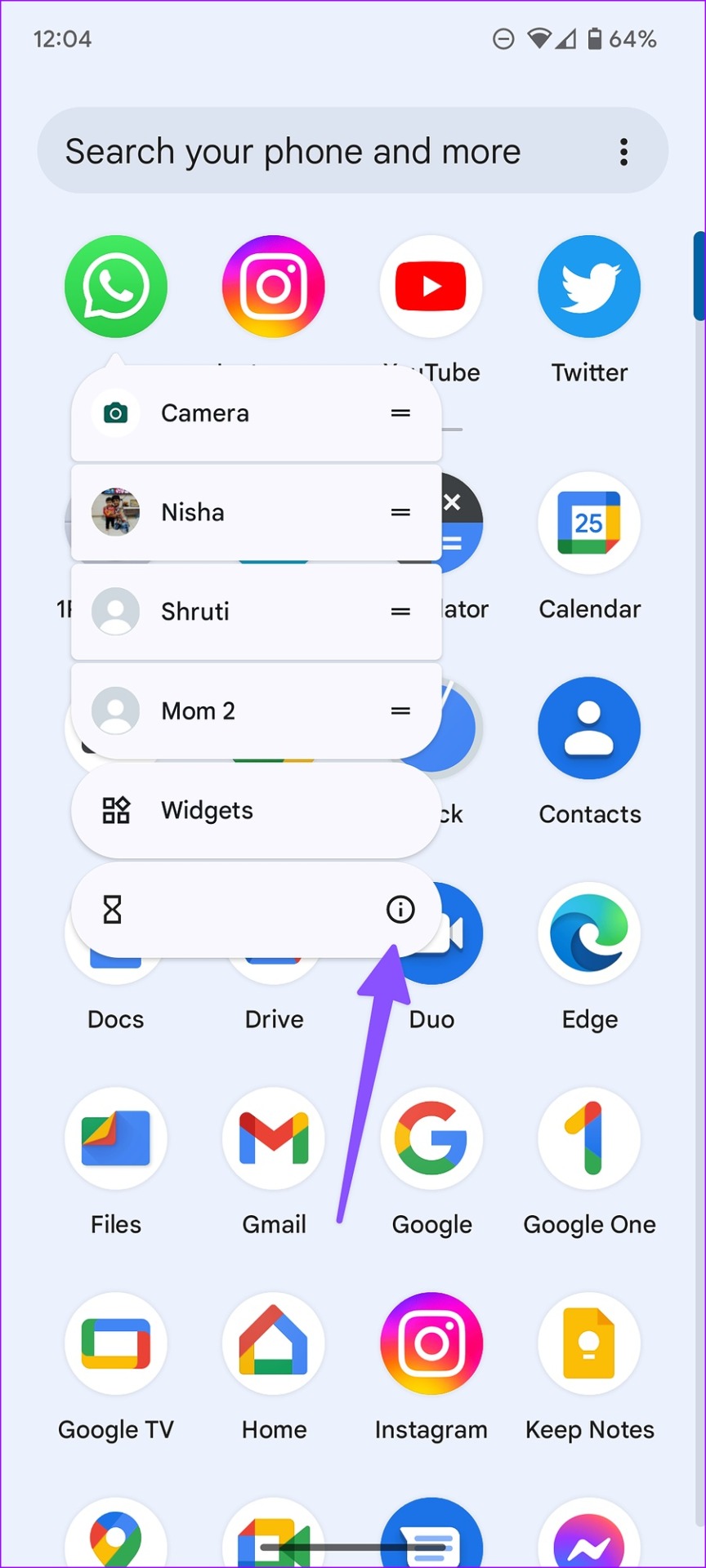This screenshot has height=1568, width=706.
Task: Tap the hourglass pause app icon
Action: 113,909
